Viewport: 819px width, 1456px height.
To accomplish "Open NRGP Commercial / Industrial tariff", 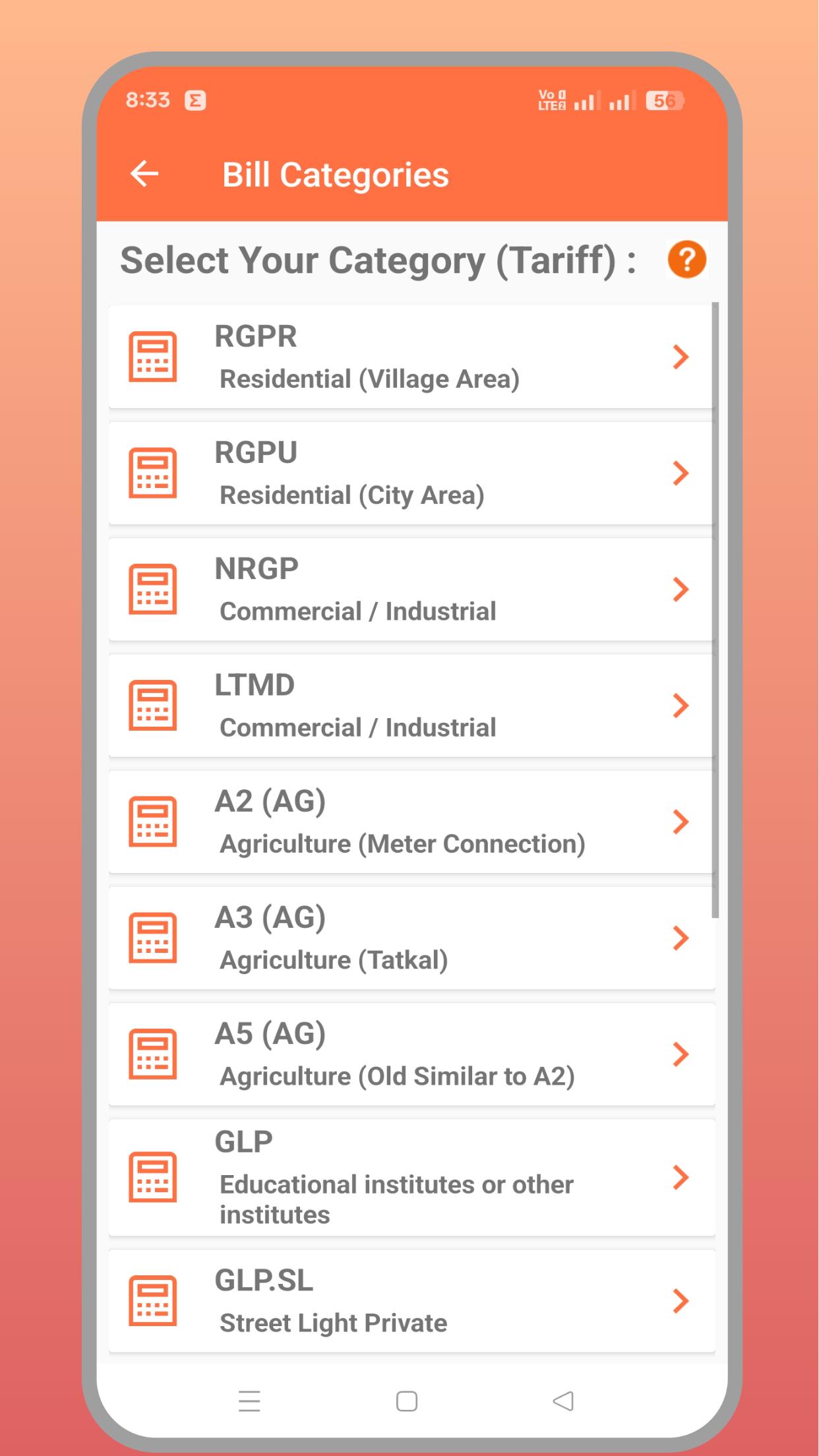I will tap(410, 589).
